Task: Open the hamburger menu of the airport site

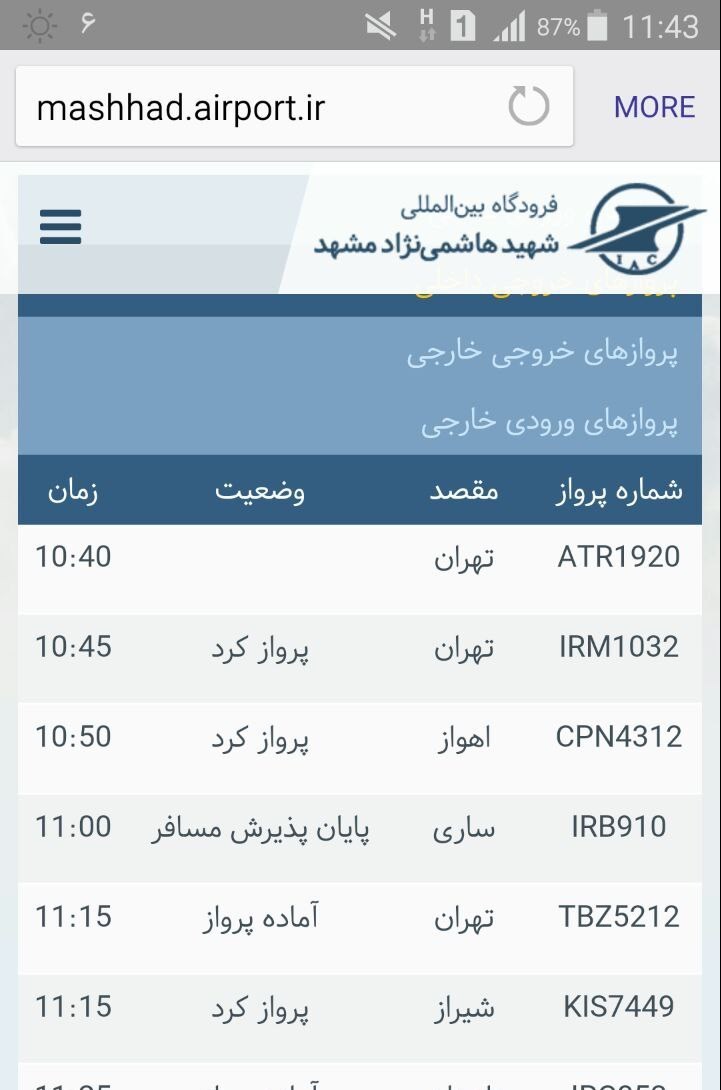Action: (60, 227)
